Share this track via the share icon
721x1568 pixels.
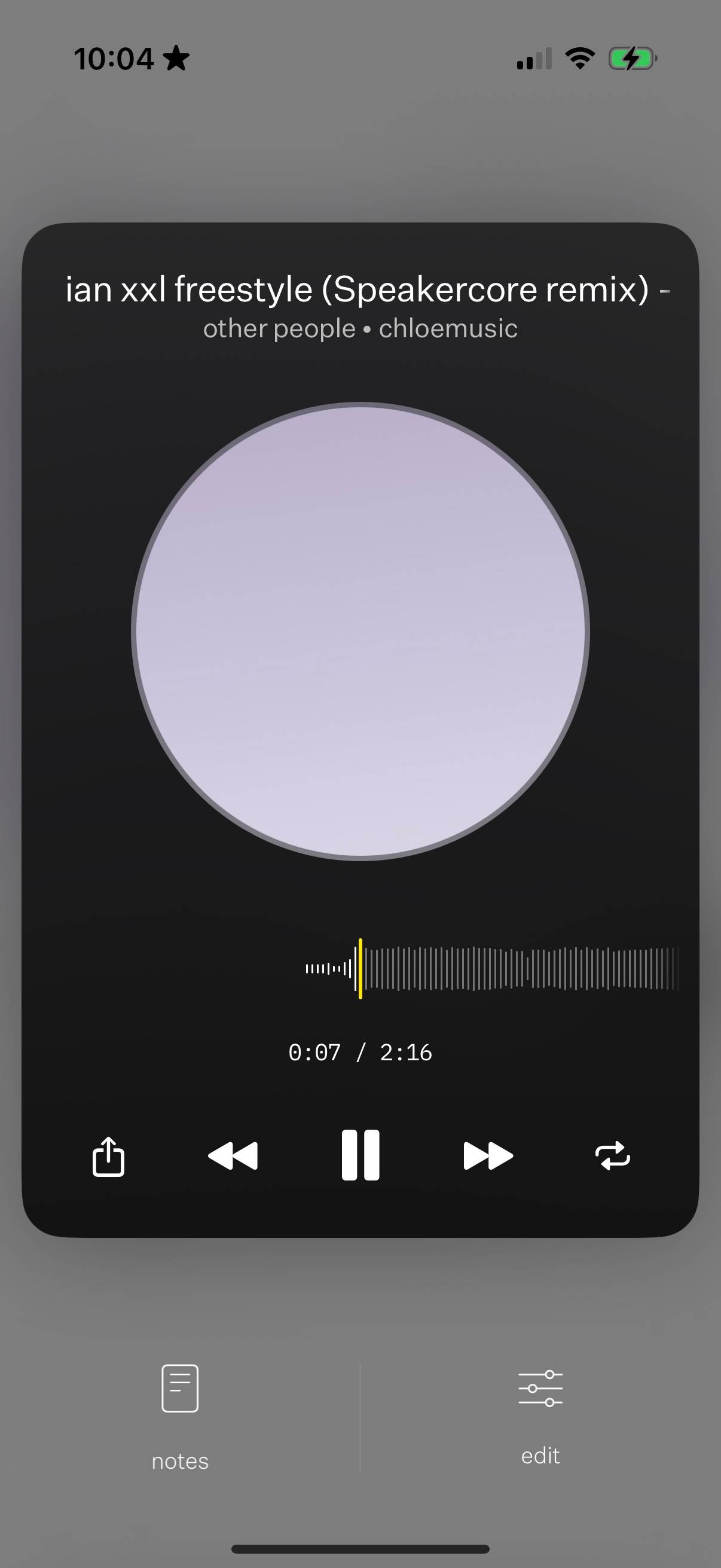pos(108,1156)
